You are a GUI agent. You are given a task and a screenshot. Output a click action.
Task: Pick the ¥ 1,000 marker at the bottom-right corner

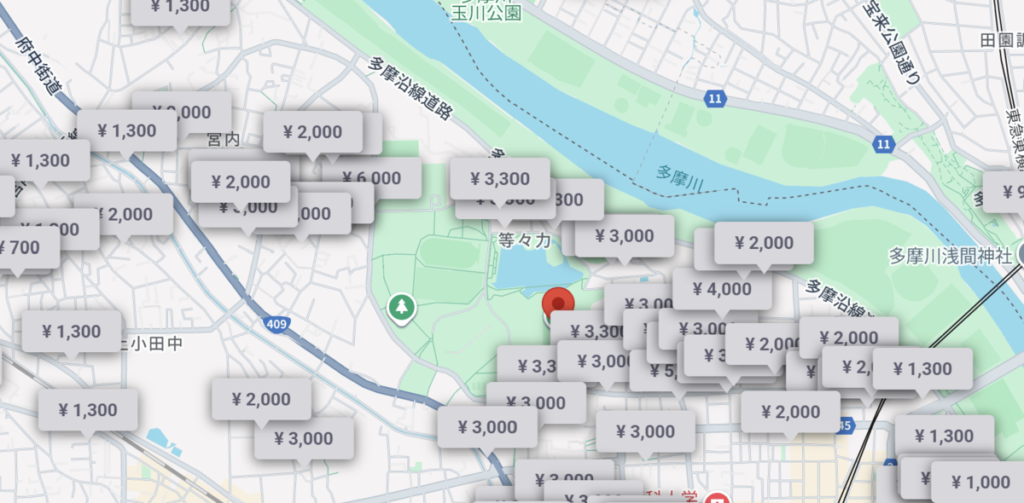(980, 481)
